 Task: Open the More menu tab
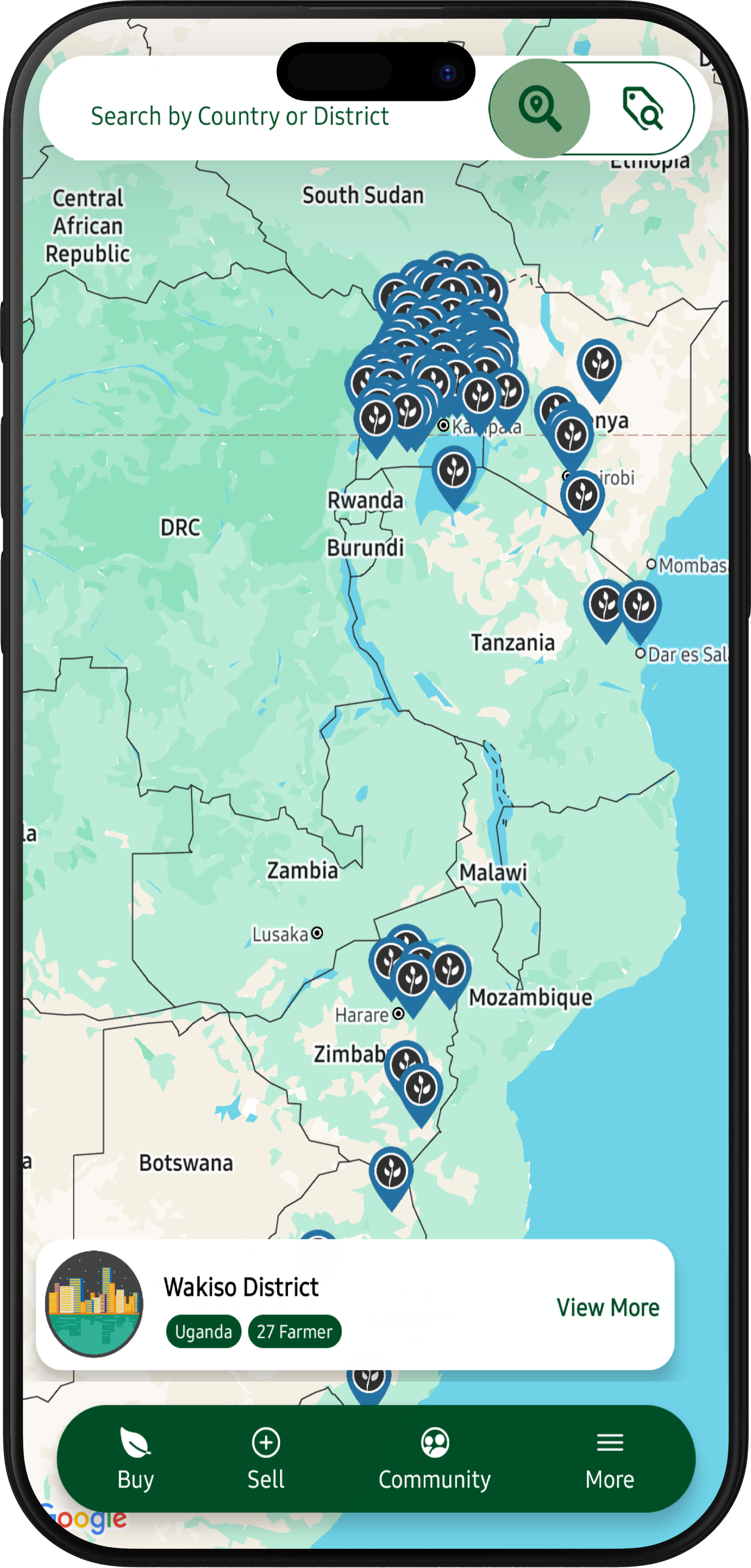click(x=609, y=1459)
